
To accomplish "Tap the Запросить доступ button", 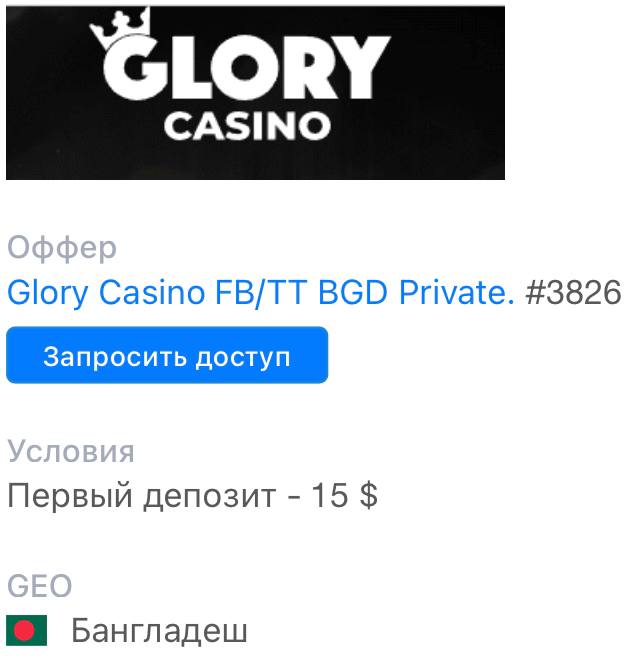I will 167,355.
